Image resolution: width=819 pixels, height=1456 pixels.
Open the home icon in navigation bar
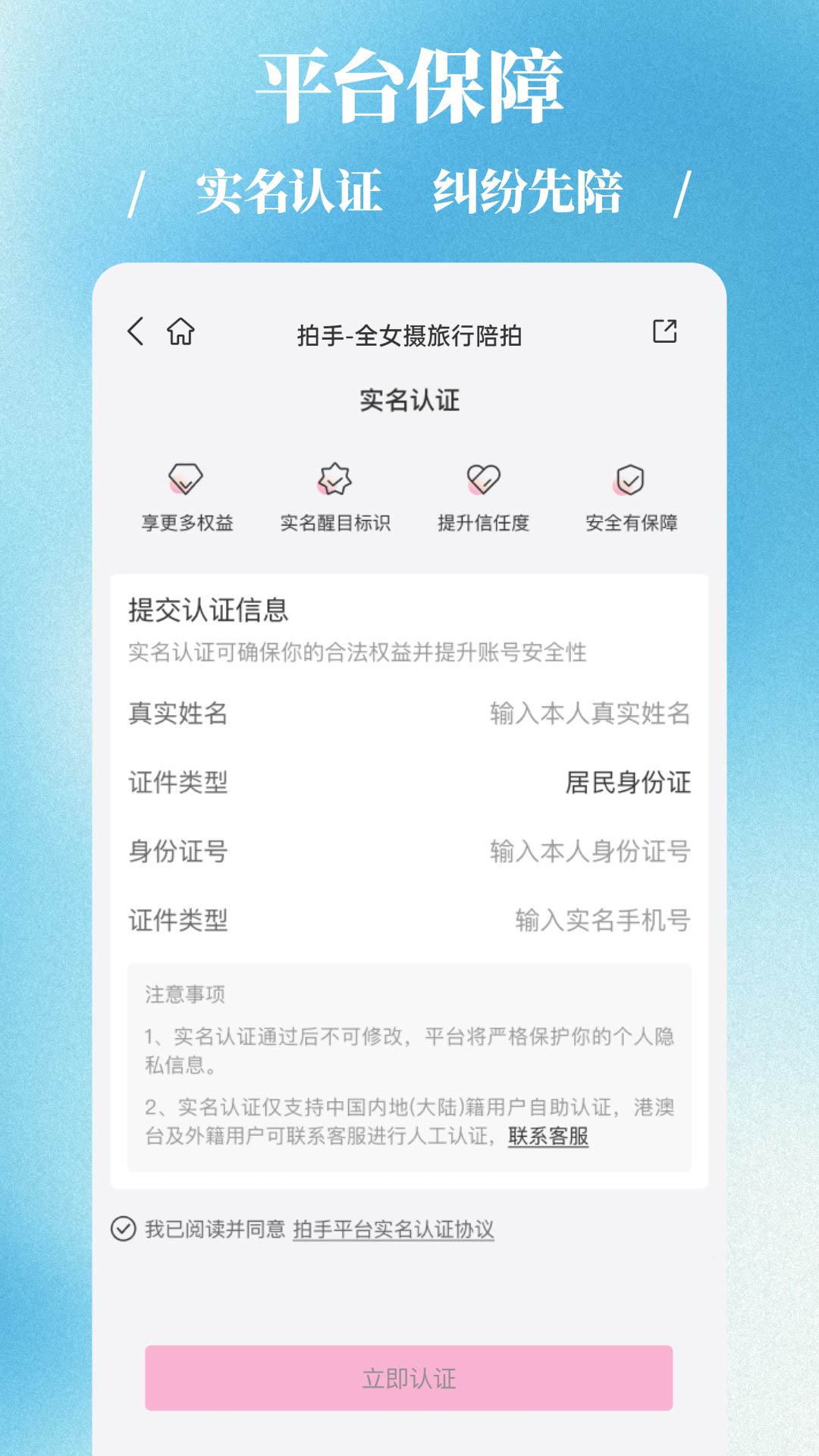(x=180, y=331)
